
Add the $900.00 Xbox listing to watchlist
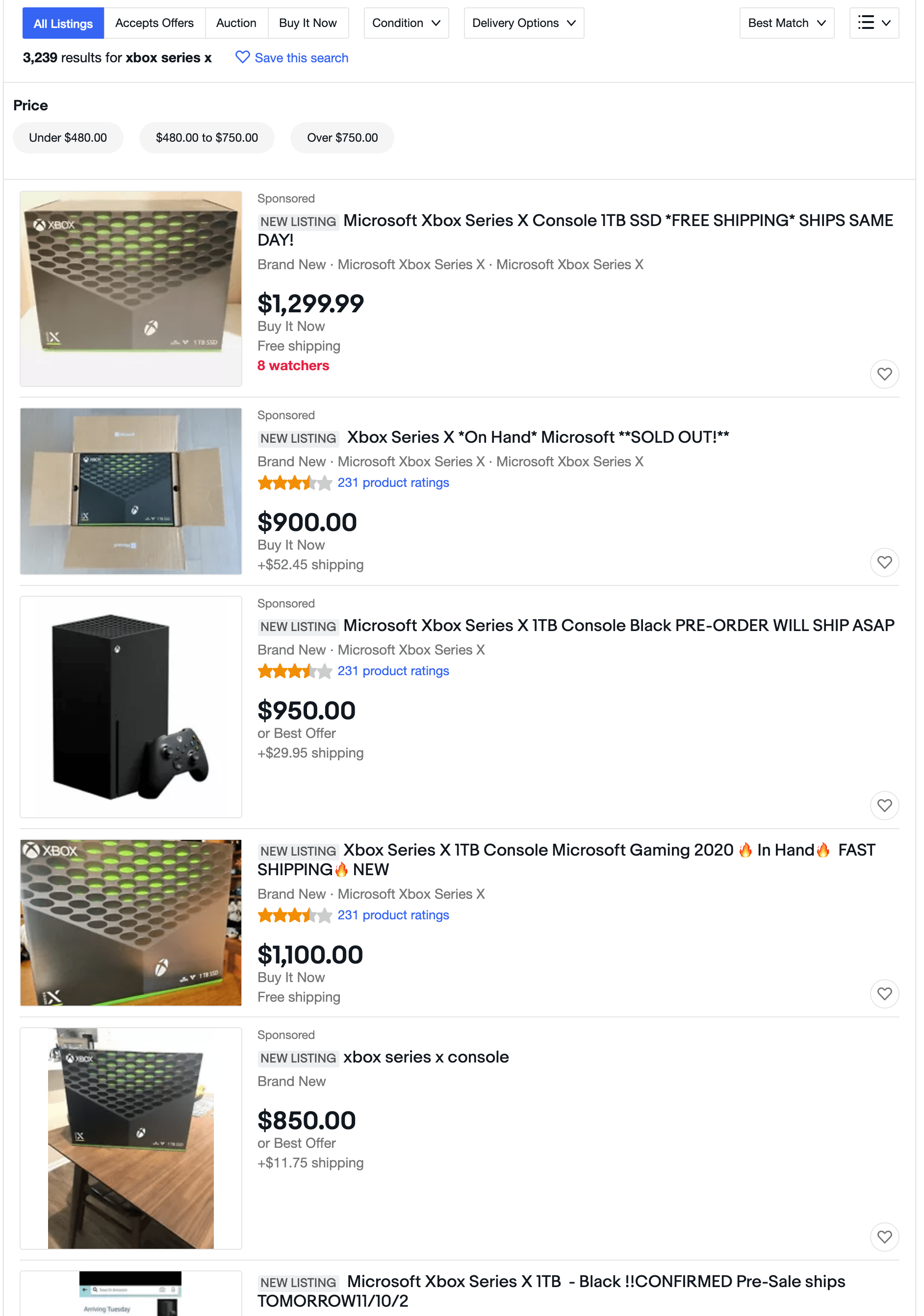pyautogui.click(x=884, y=562)
